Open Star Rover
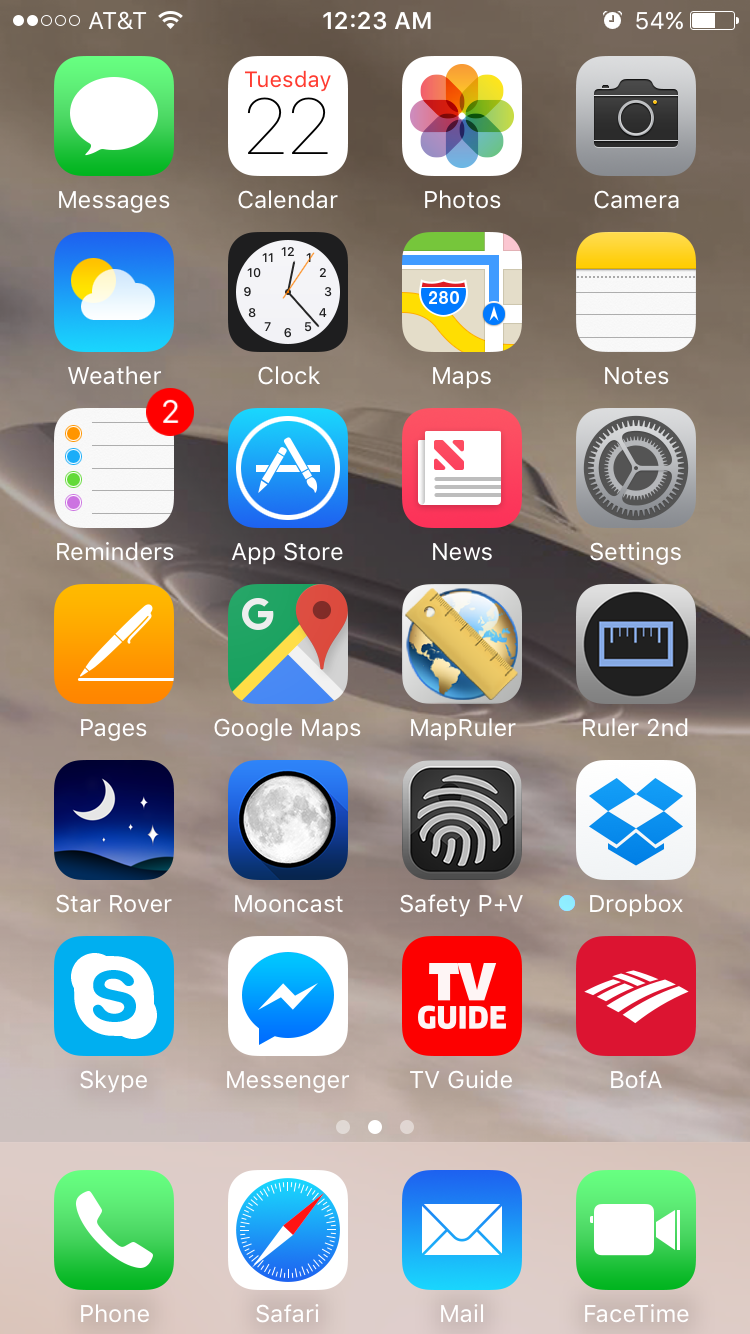 (114, 820)
